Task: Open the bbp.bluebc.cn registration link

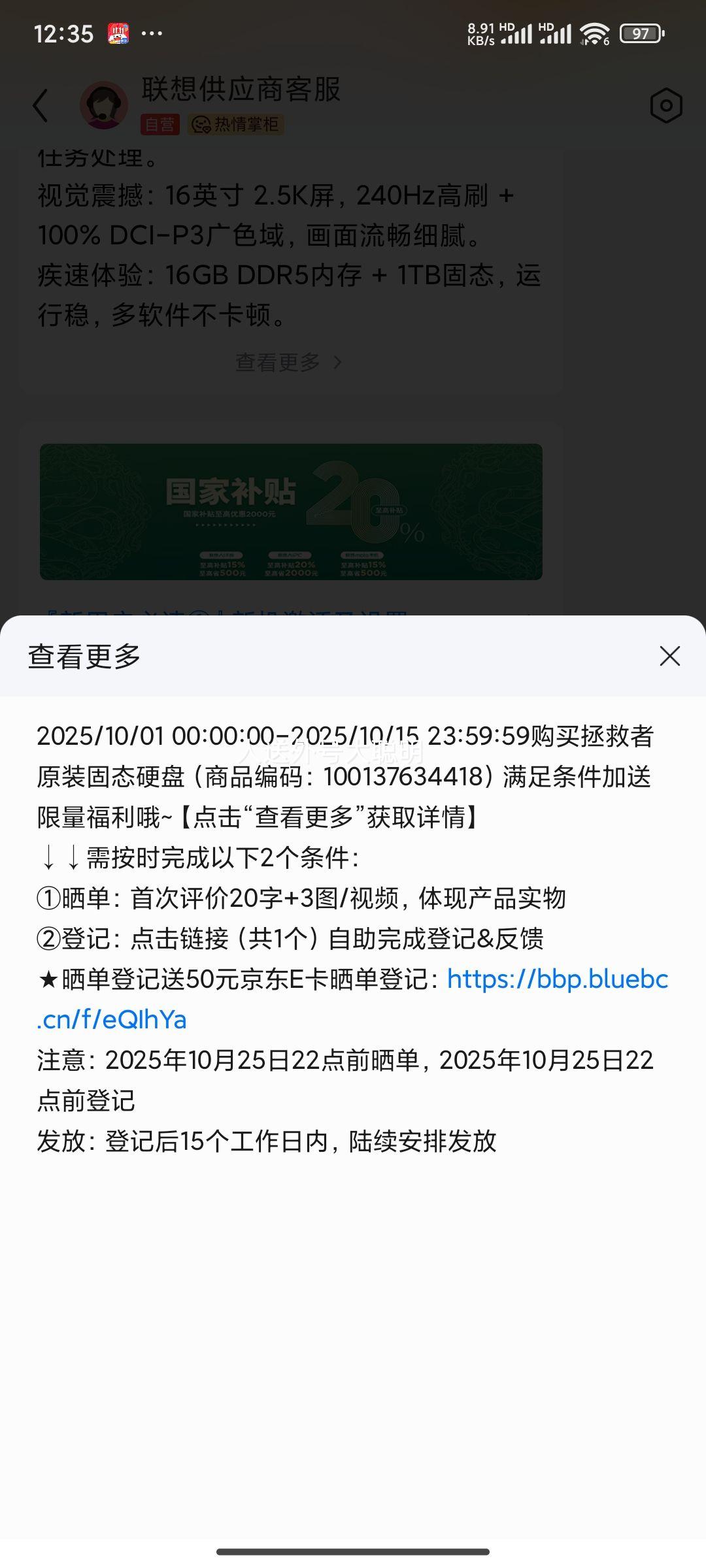Action: 557,979
